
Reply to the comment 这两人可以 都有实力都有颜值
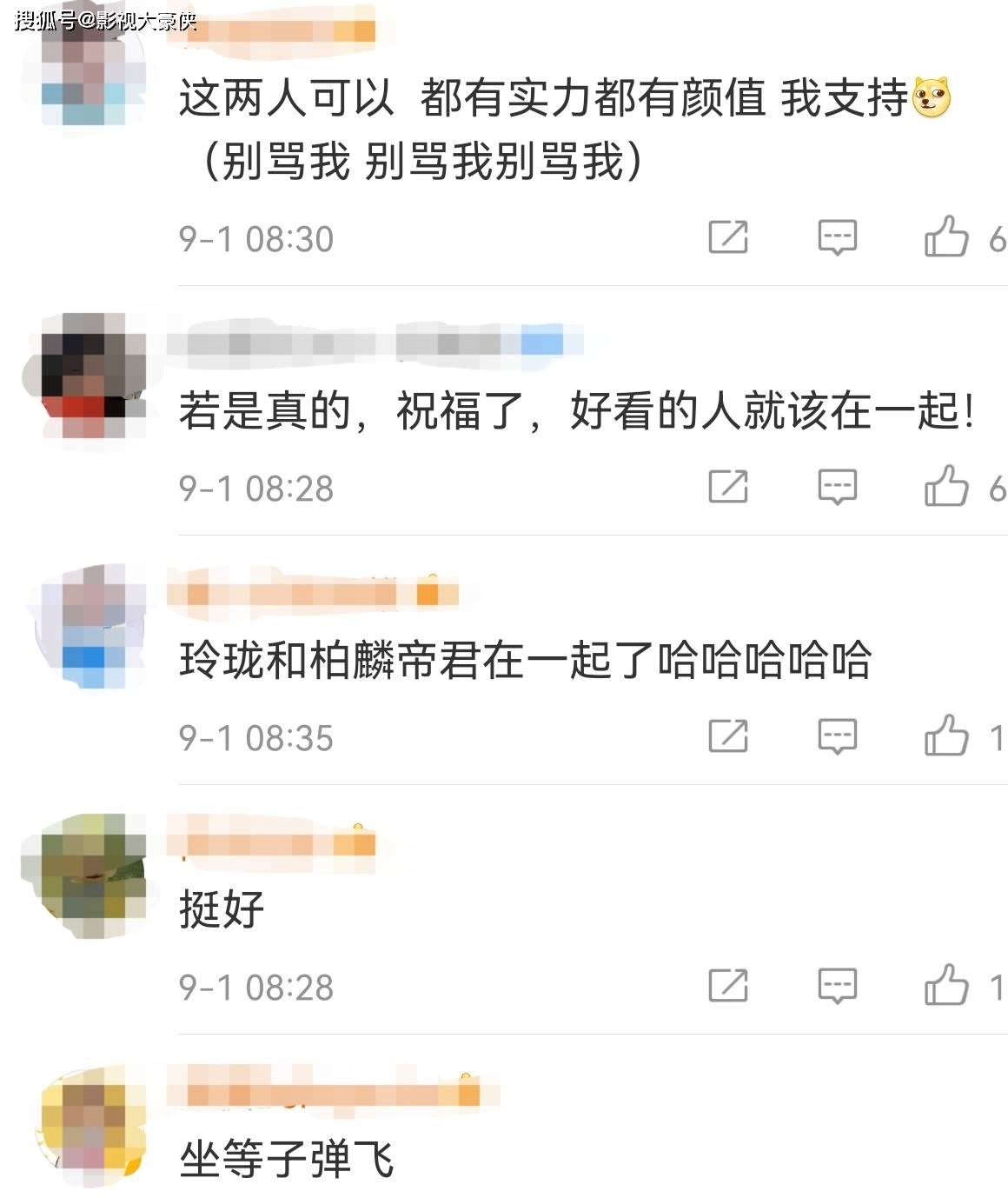[x=837, y=236]
